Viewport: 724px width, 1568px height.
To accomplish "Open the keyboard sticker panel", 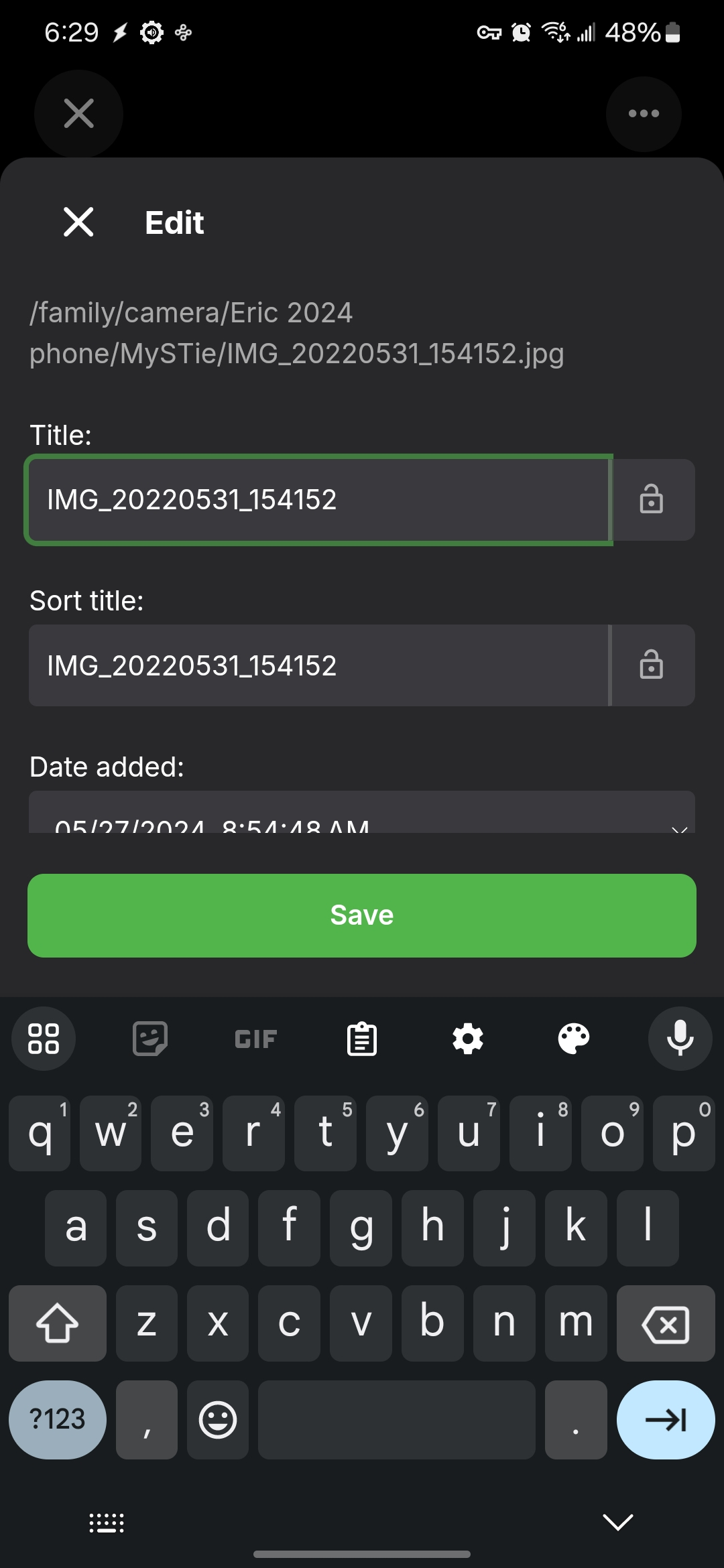I will [x=150, y=1039].
